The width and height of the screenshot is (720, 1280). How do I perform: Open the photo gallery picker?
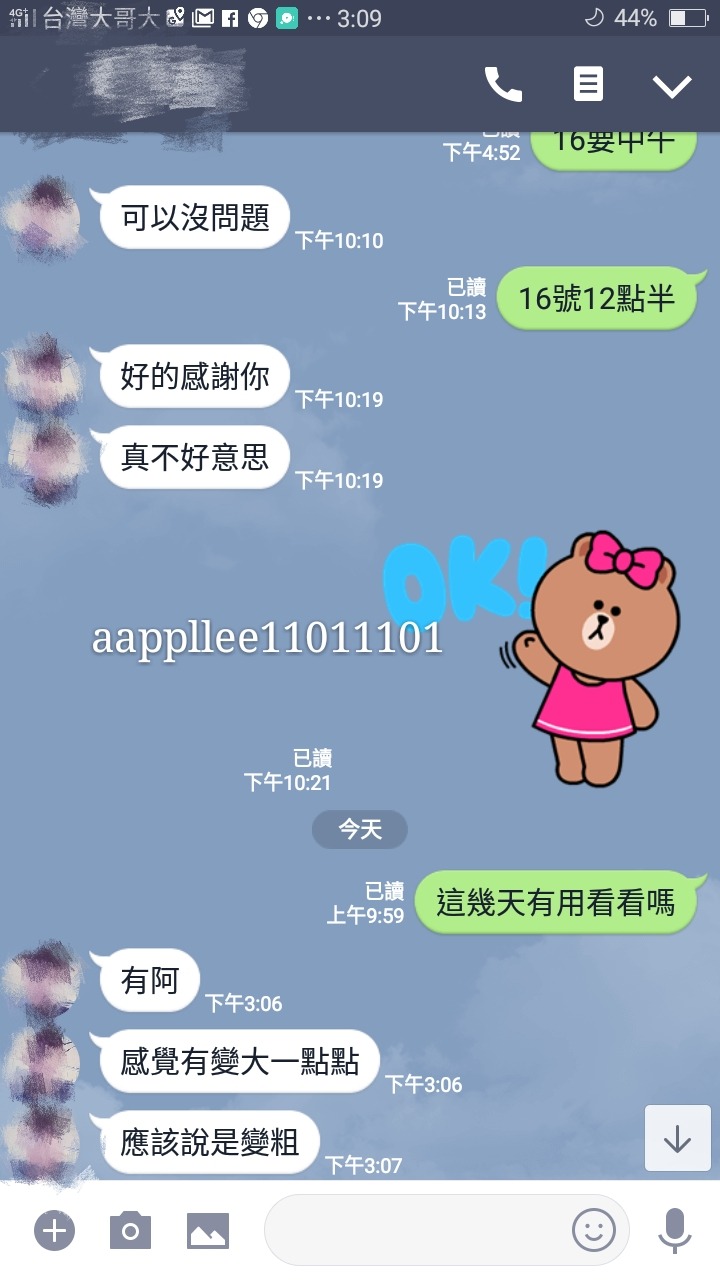pos(208,1230)
